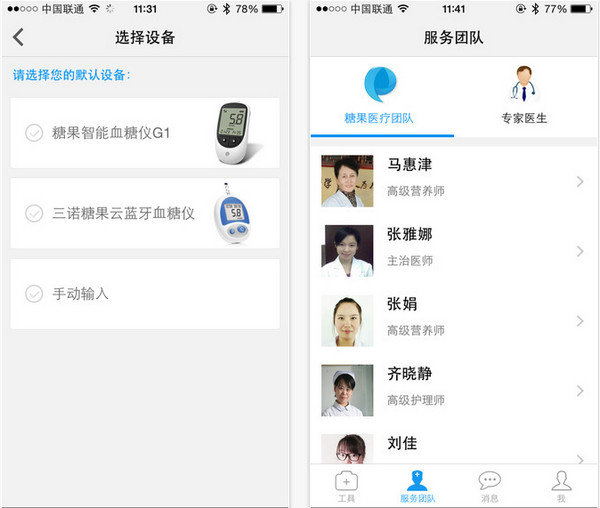The height and width of the screenshot is (508, 600).
Task: Open 刘佳's profile row
Action: click(x=453, y=446)
